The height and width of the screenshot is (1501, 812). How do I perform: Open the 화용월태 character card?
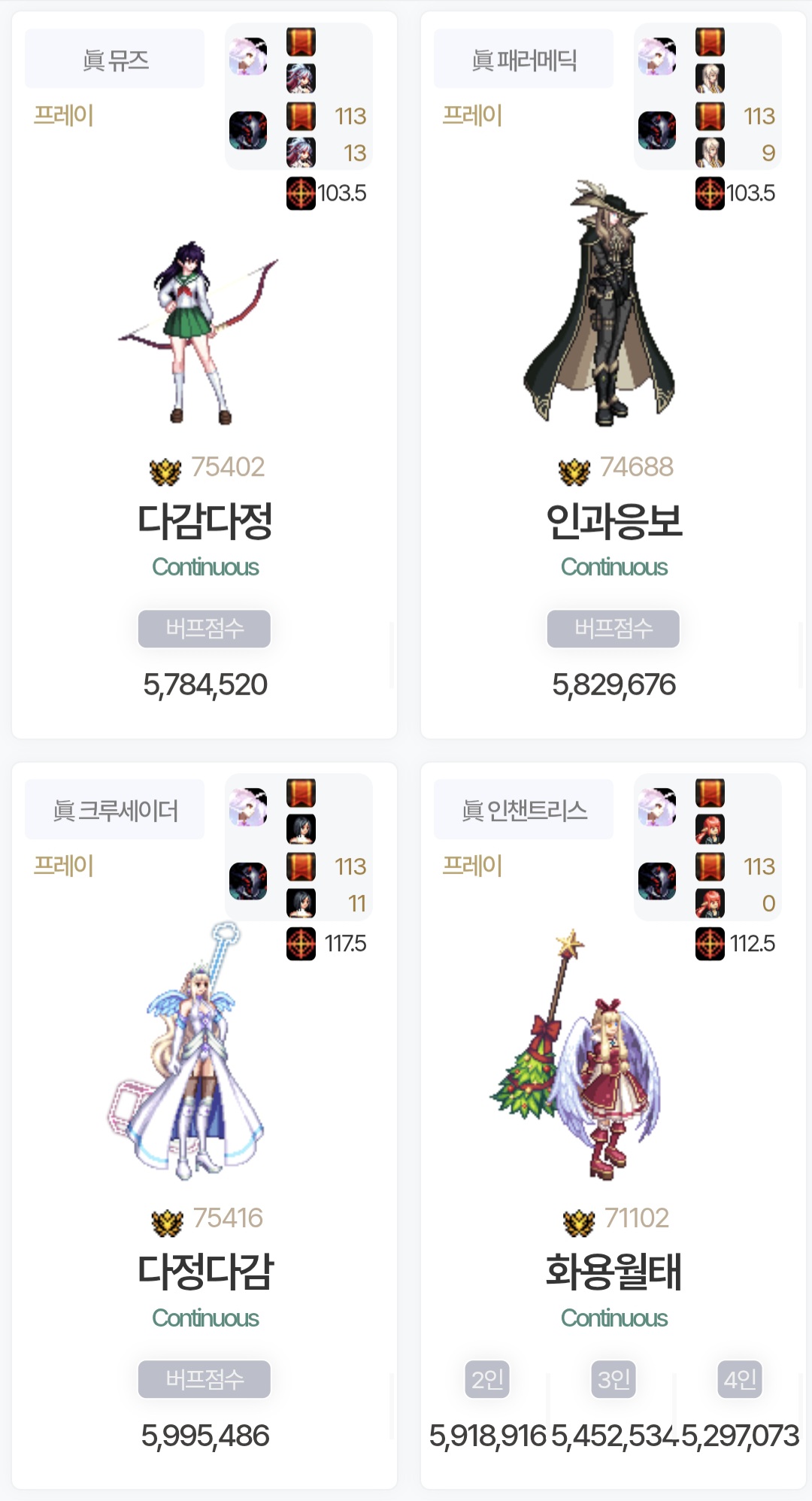614,1272
